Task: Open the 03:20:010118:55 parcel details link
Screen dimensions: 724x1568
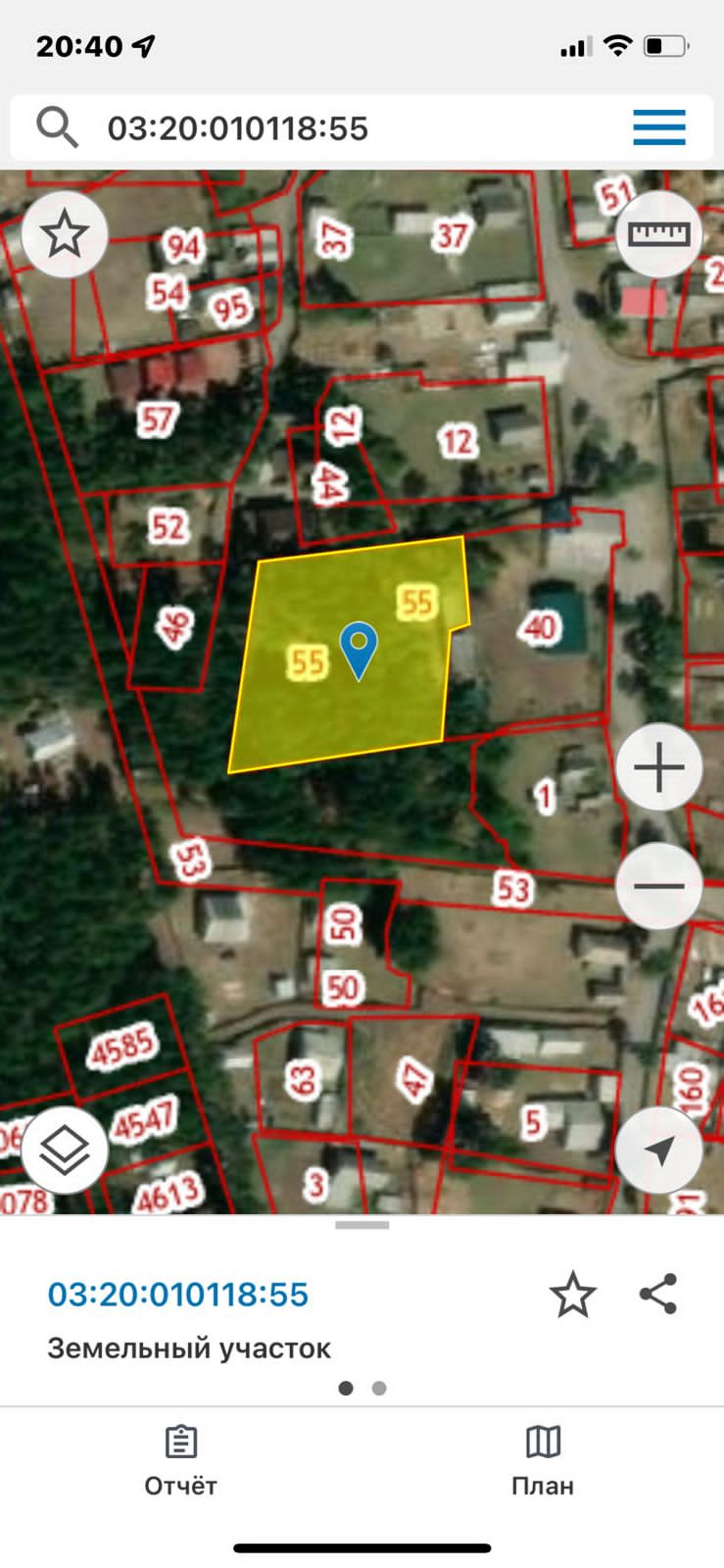Action: pos(178,1295)
